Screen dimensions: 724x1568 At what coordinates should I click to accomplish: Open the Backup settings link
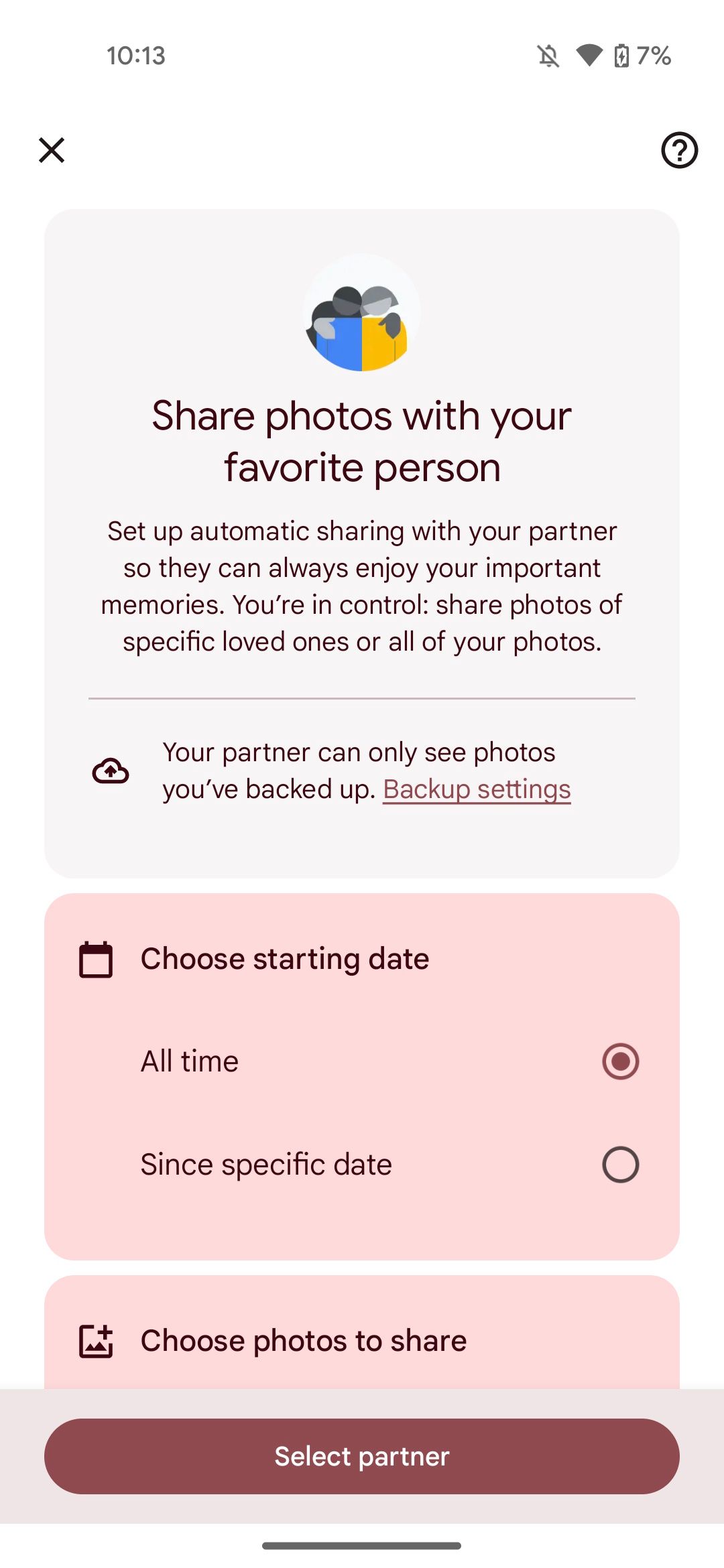[x=477, y=789]
